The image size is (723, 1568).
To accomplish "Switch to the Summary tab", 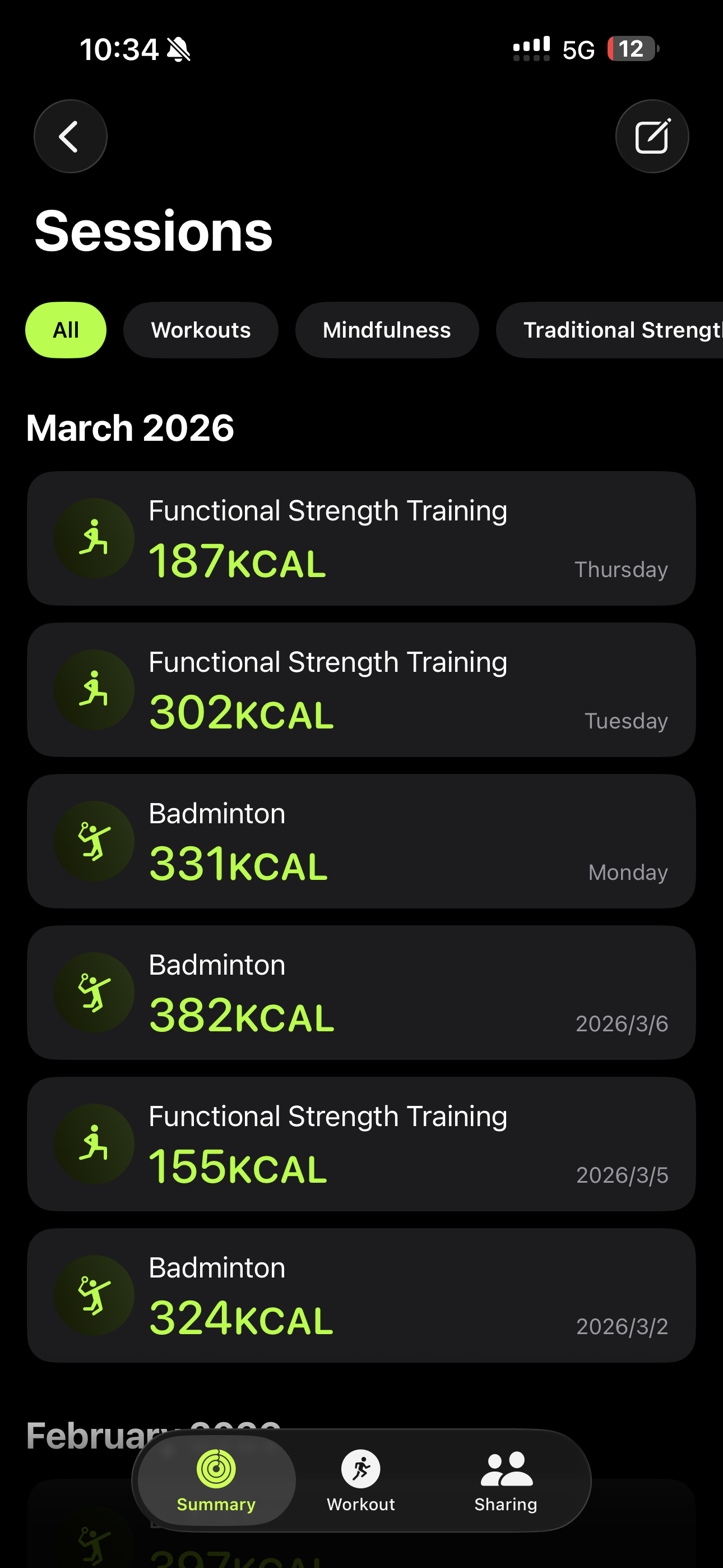I will [217, 1481].
